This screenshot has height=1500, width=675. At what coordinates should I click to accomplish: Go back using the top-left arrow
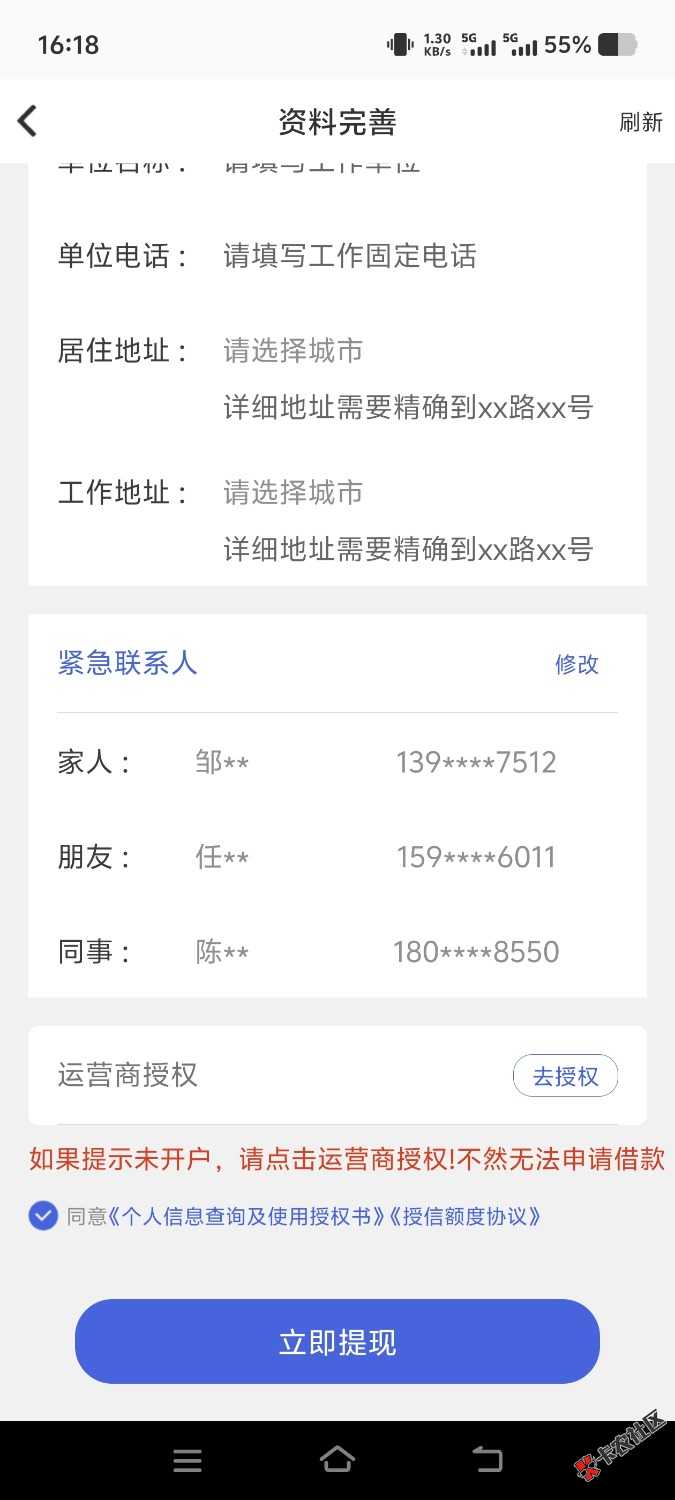28,122
